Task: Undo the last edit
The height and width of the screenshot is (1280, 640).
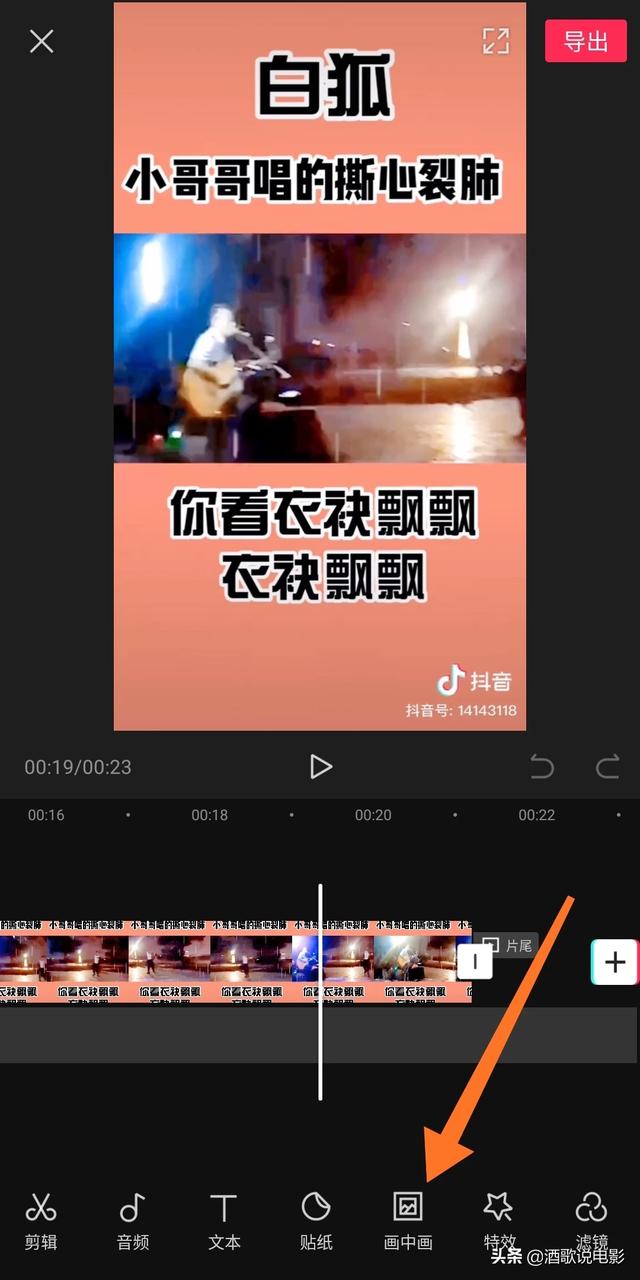Action: tap(541, 767)
